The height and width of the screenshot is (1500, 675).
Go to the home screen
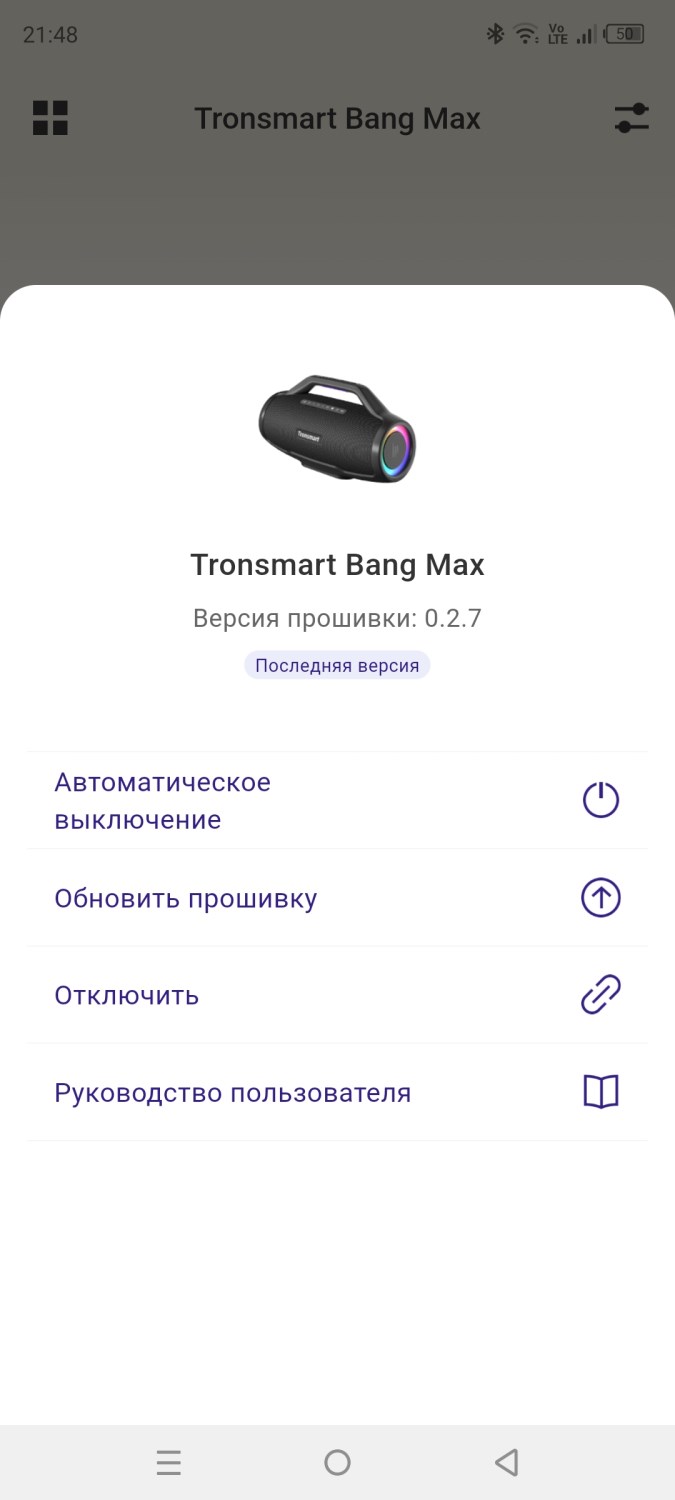pyautogui.click(x=337, y=1463)
